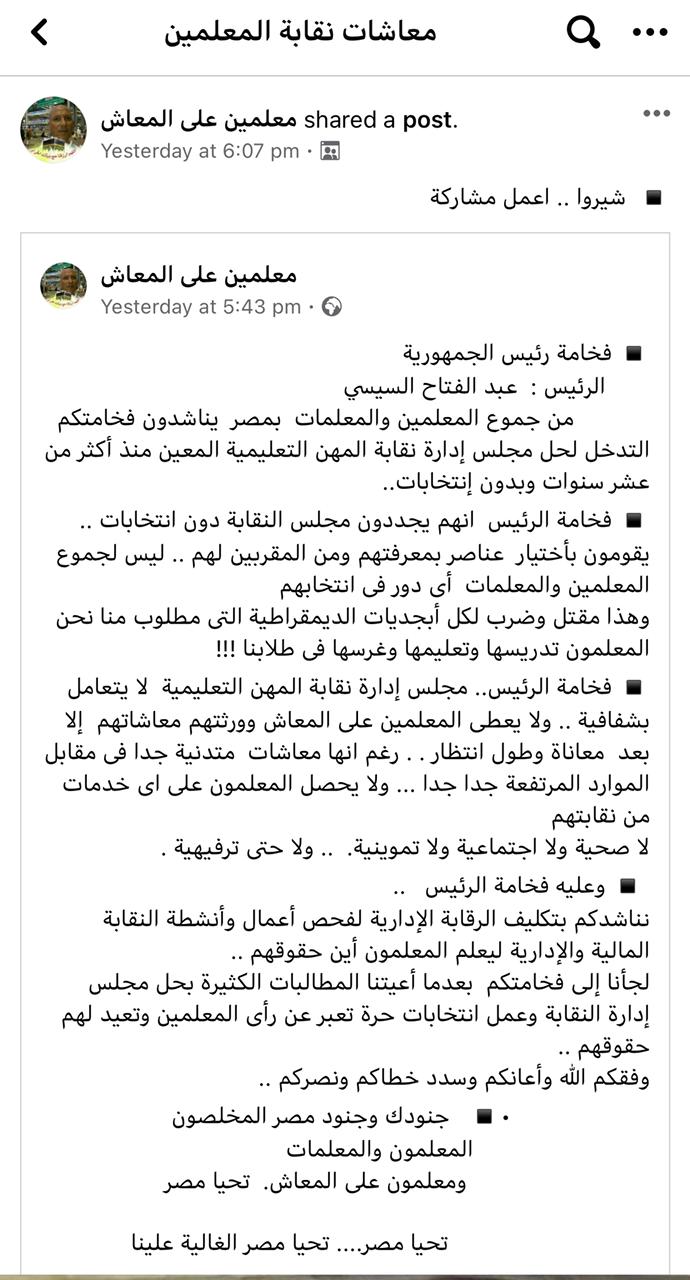Open author name dated Yesterday at 5:43 pm
Image resolution: width=690 pixels, height=1280 pixels.
click(x=199, y=276)
